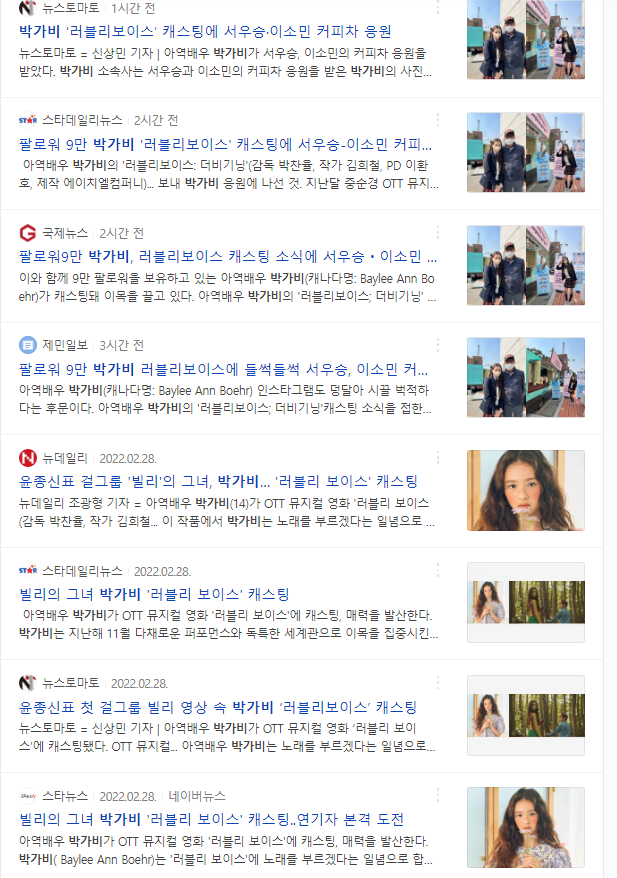Visit the 국제뉴스 publisher name link
Viewport: 617px width, 878px height.
click(x=65, y=233)
